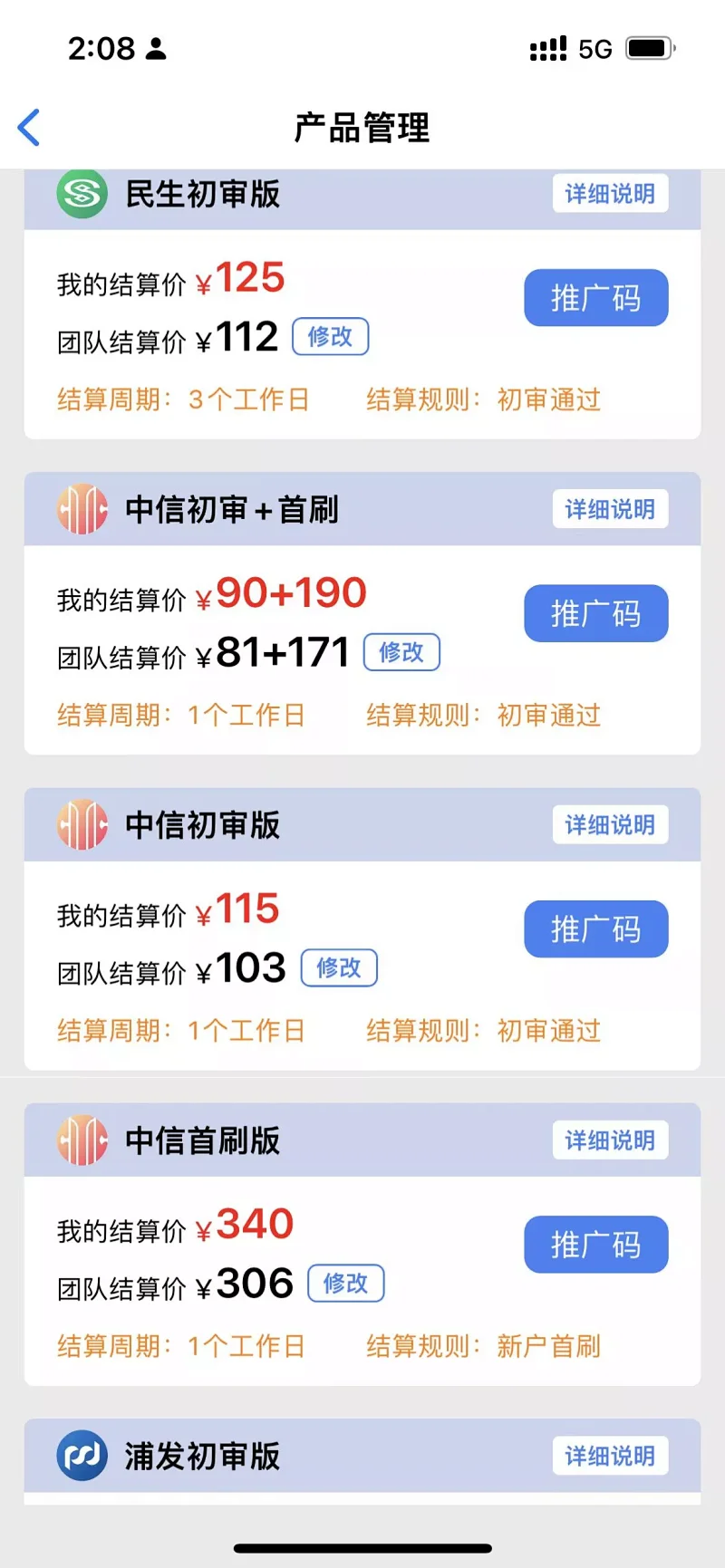
Task: Get 推广码 for 中信初审版
Action: 595,929
